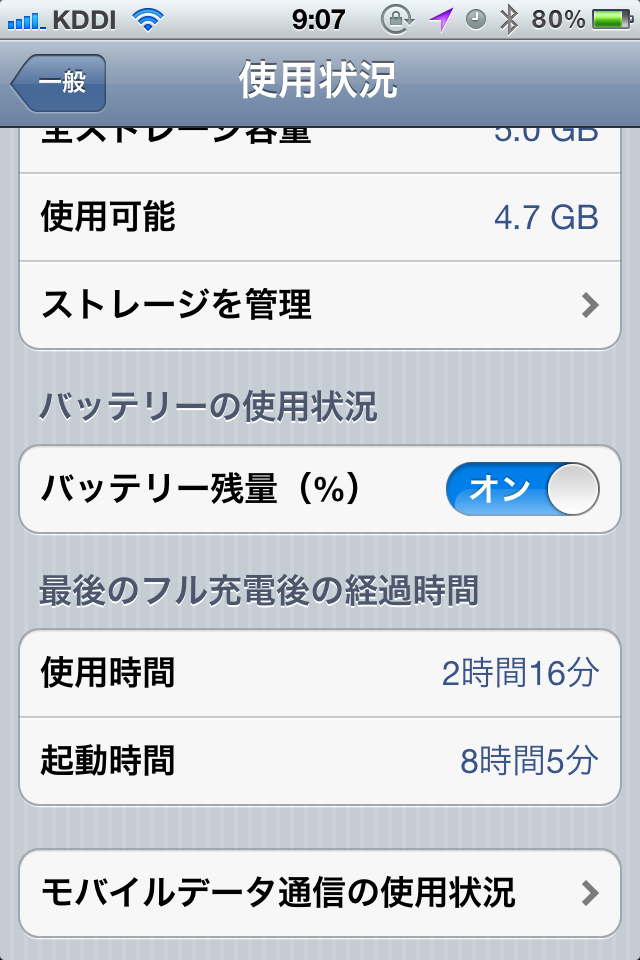Image resolution: width=640 pixels, height=960 pixels.
Task: Open モバイルデータ通信の使用状況
Action: [320, 892]
